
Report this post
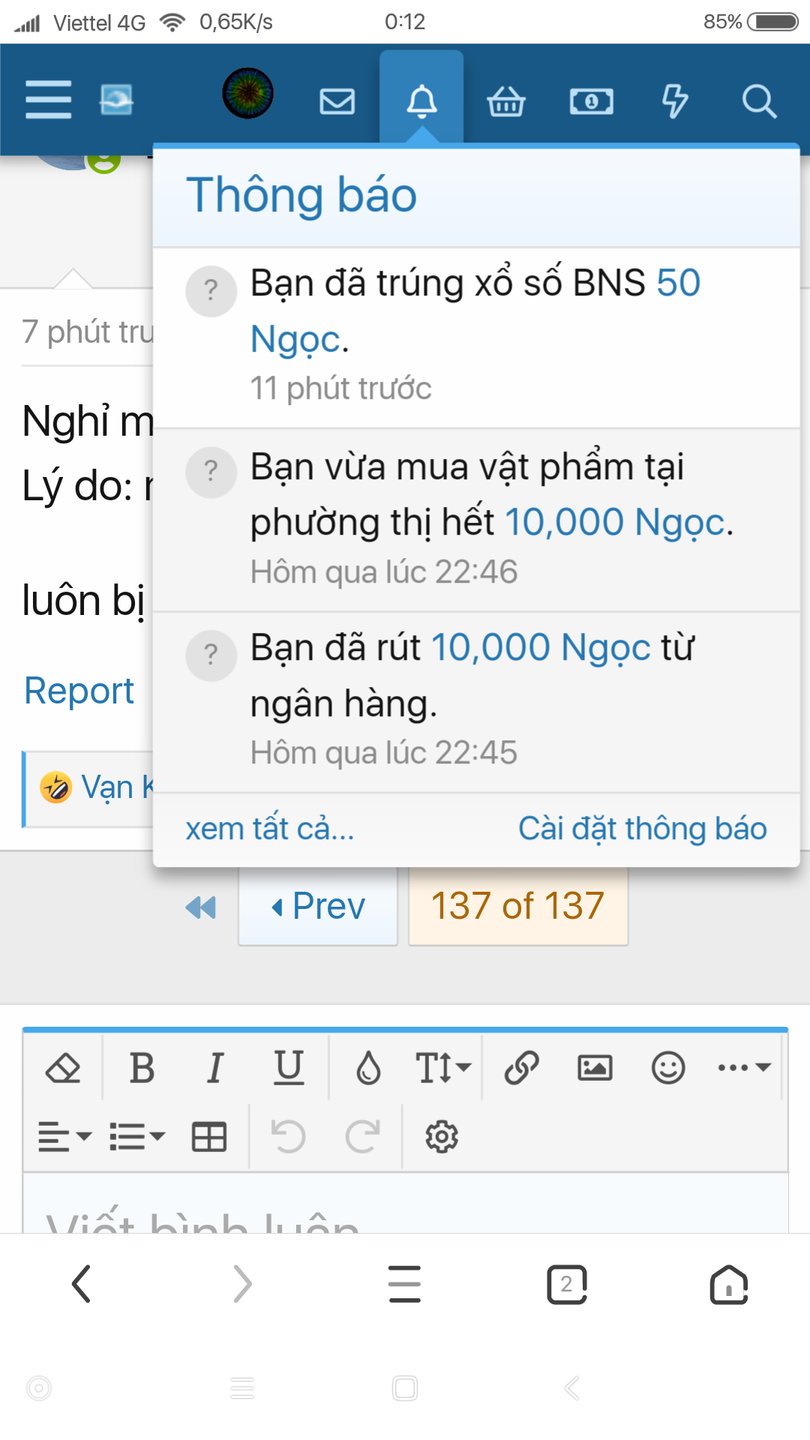pos(79,691)
